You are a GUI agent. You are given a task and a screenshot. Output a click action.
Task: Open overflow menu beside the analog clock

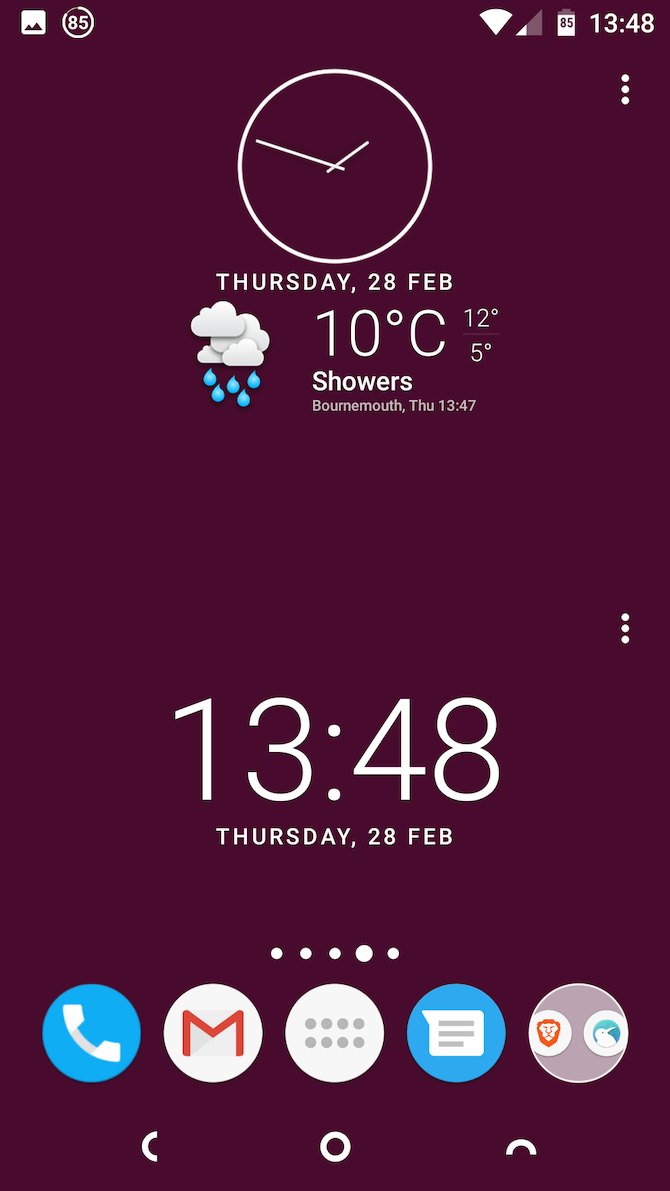[625, 90]
